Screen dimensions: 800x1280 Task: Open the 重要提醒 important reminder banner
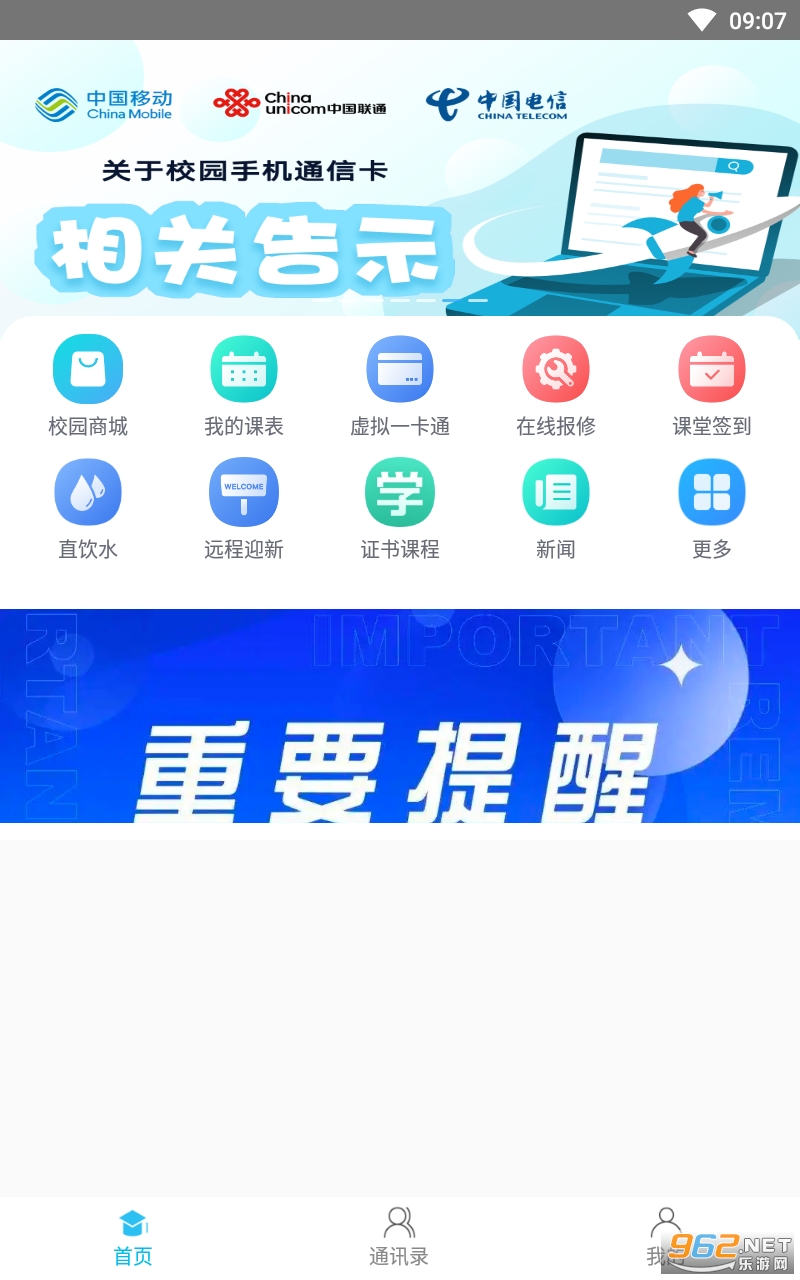point(400,716)
